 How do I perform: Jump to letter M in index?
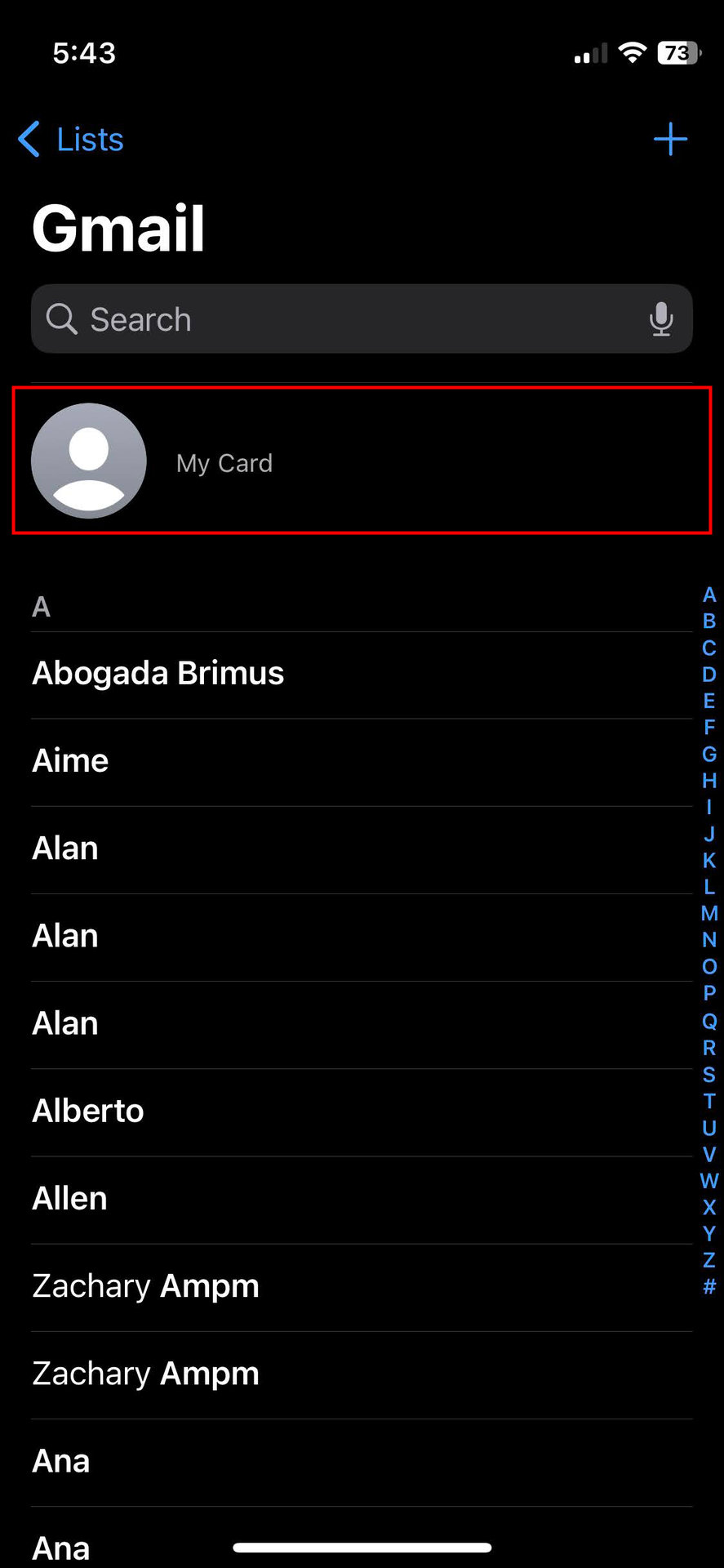click(709, 913)
